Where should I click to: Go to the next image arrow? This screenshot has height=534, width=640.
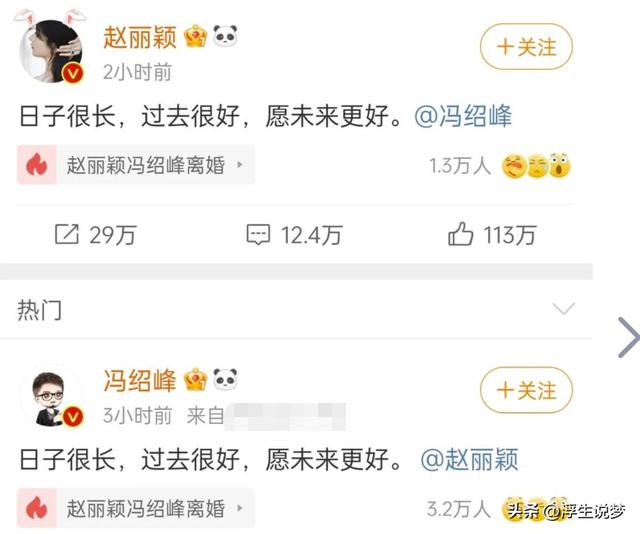pyautogui.click(x=629, y=337)
